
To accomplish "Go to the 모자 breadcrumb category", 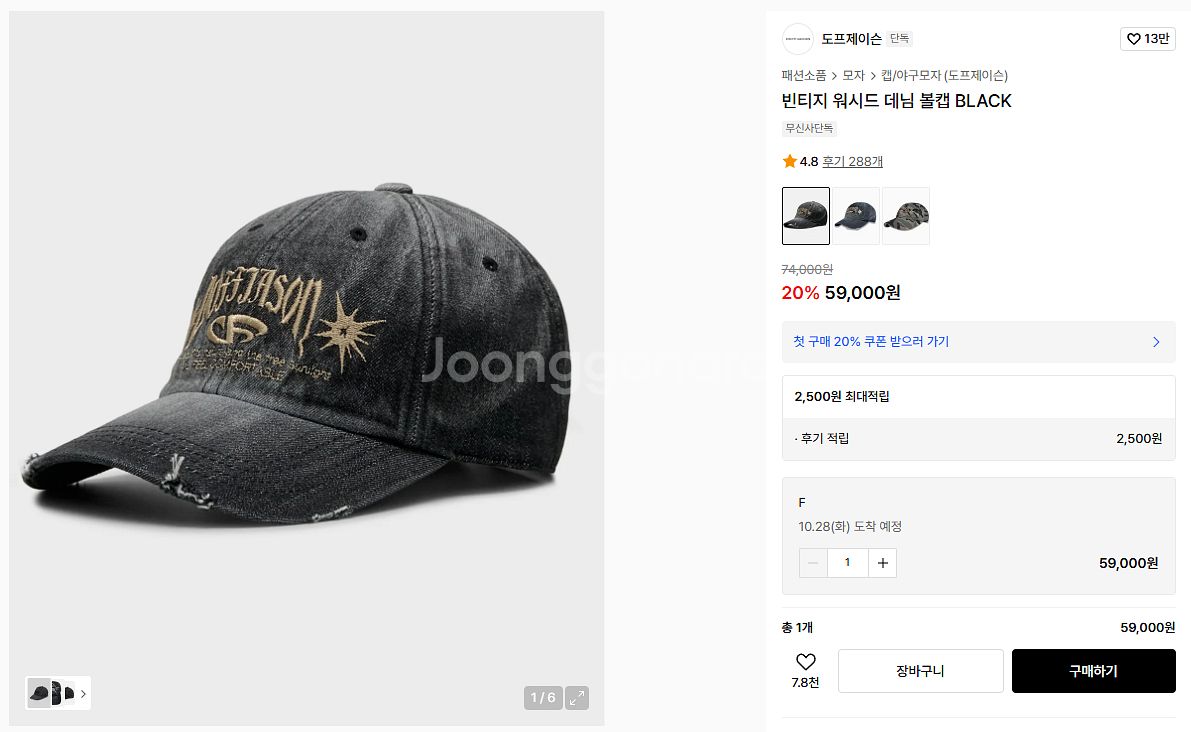I will pyautogui.click(x=853, y=75).
